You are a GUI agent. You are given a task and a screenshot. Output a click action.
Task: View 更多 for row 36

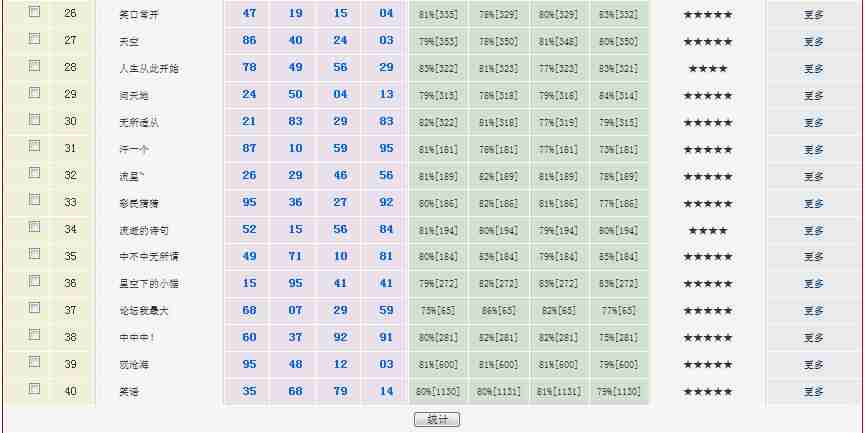click(814, 285)
